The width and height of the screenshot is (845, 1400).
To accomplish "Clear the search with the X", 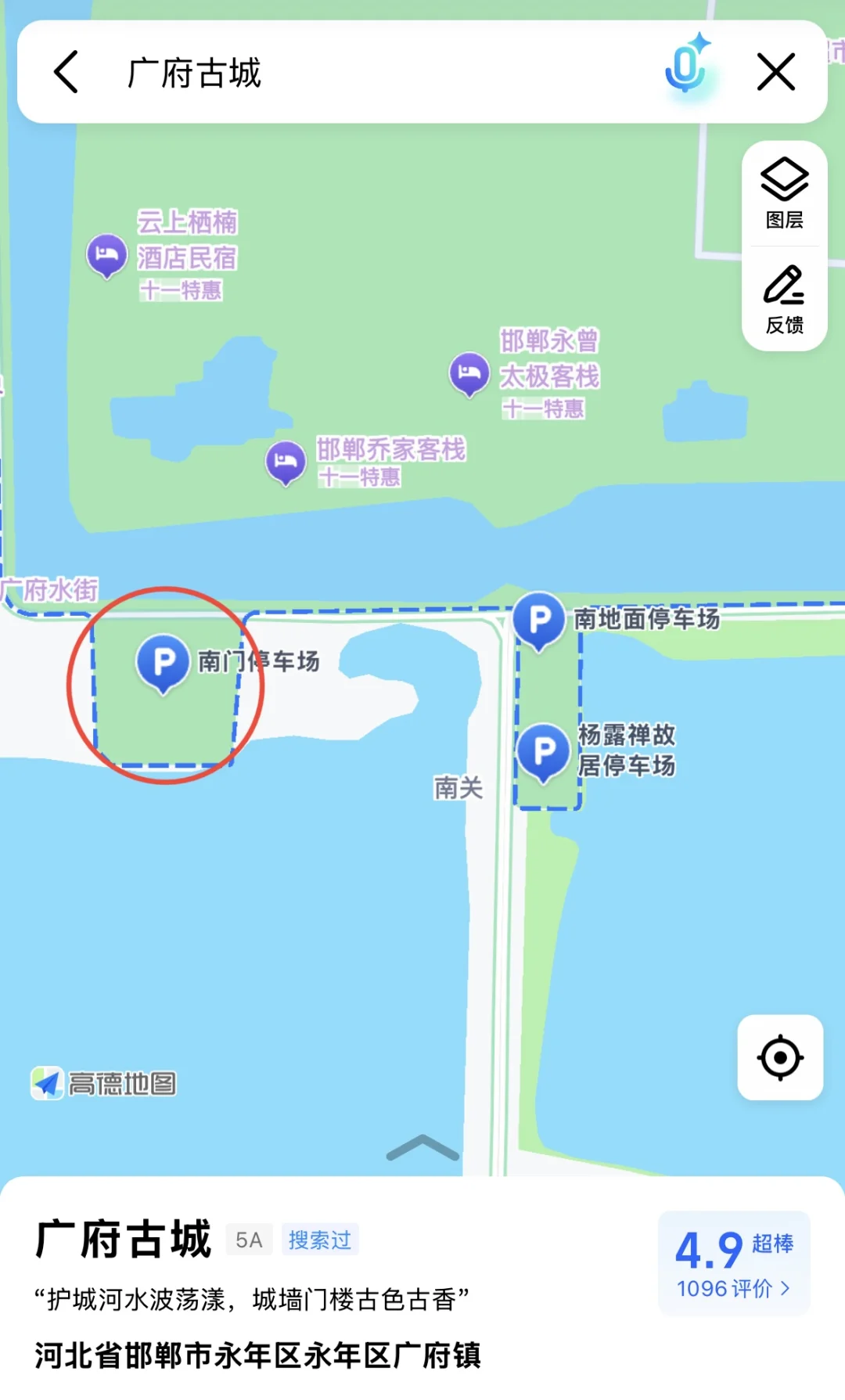I will click(776, 72).
